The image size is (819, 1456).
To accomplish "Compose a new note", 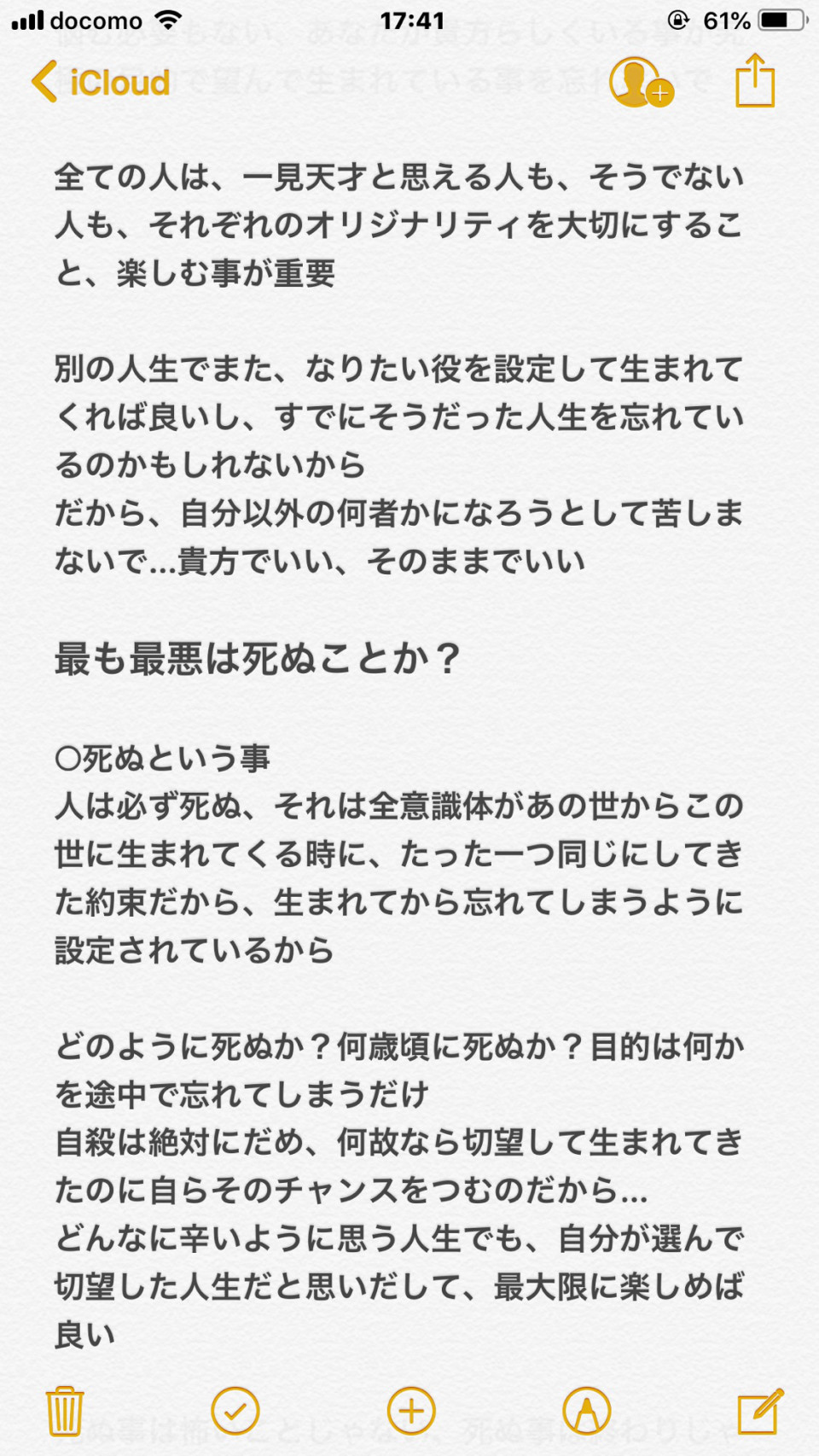I will click(760, 1411).
